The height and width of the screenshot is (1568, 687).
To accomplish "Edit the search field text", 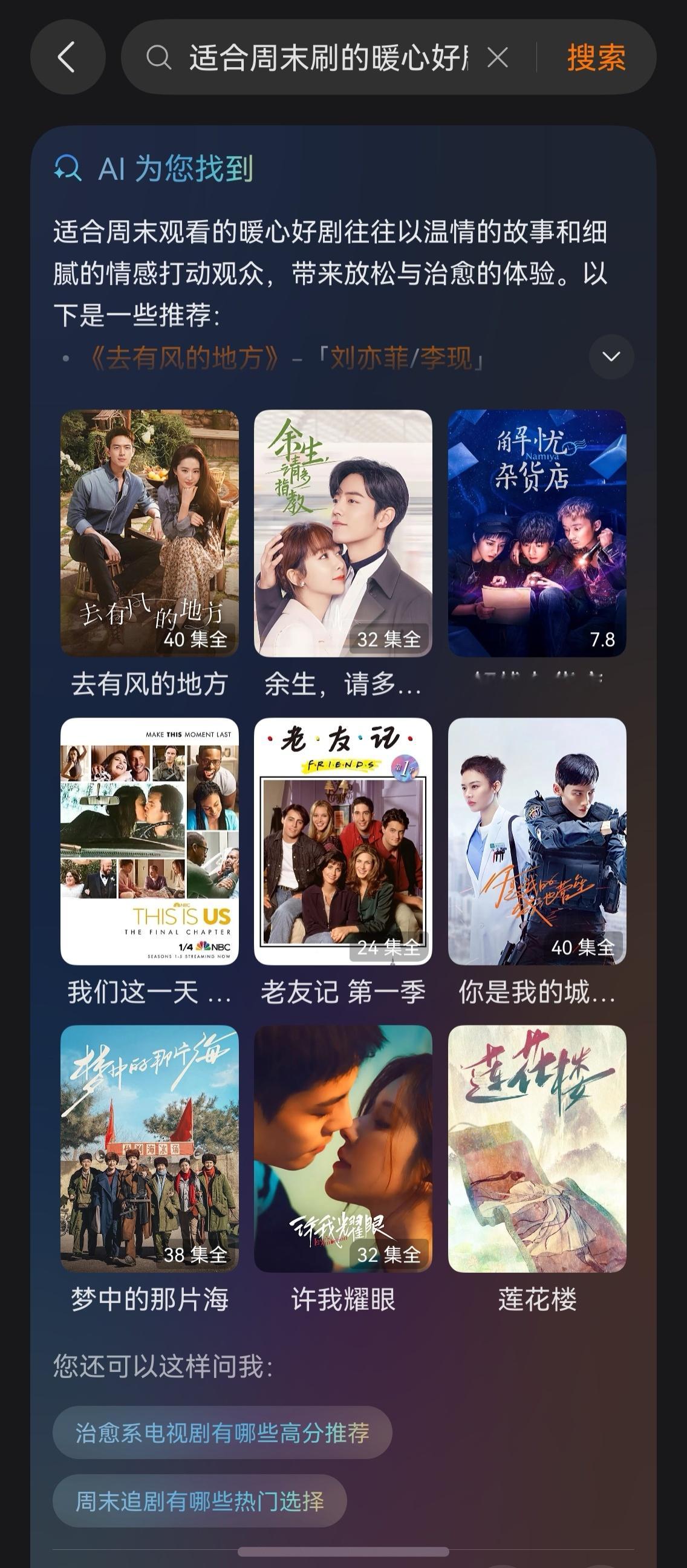I will click(327, 58).
